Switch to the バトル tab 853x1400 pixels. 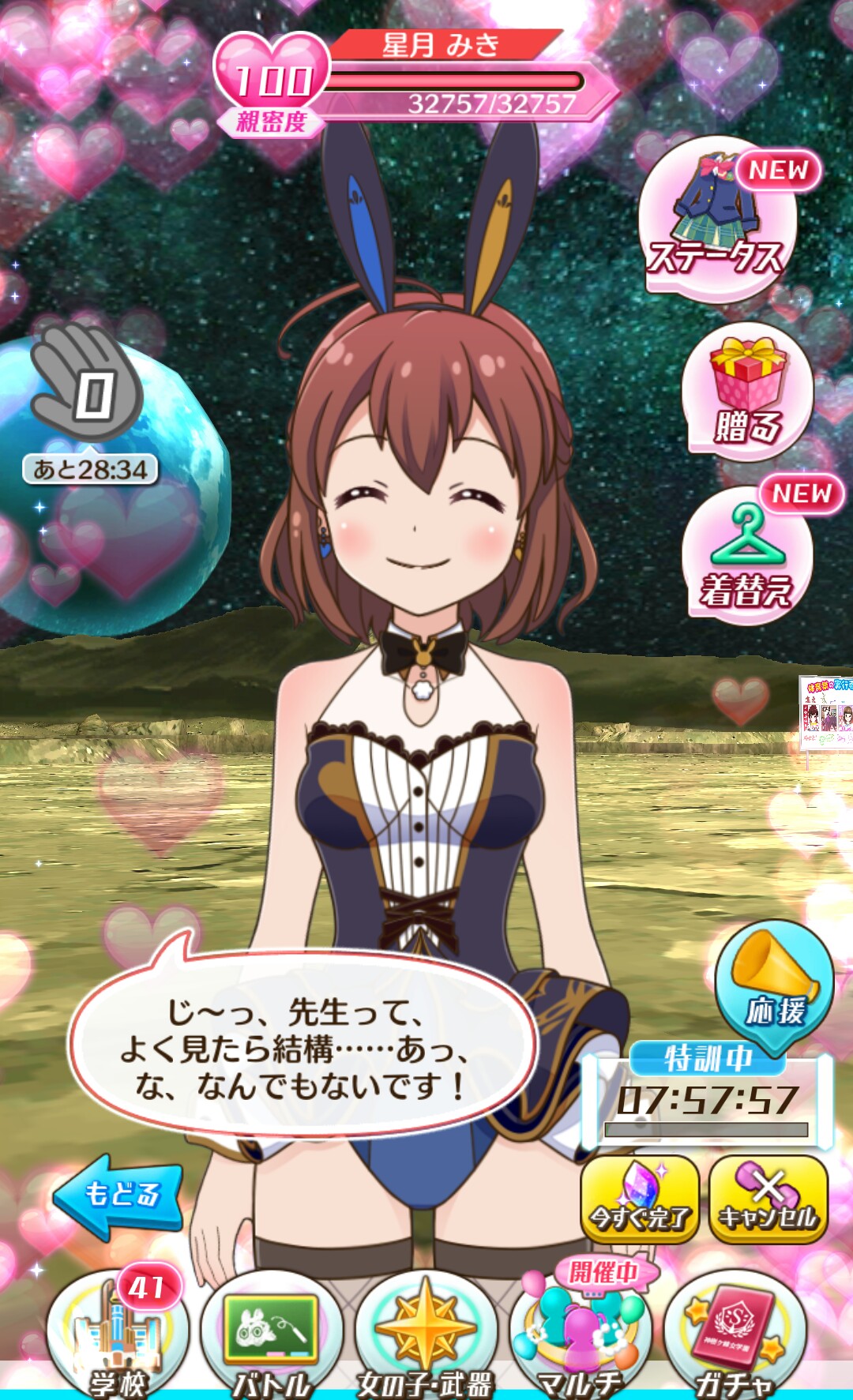coord(271,1334)
